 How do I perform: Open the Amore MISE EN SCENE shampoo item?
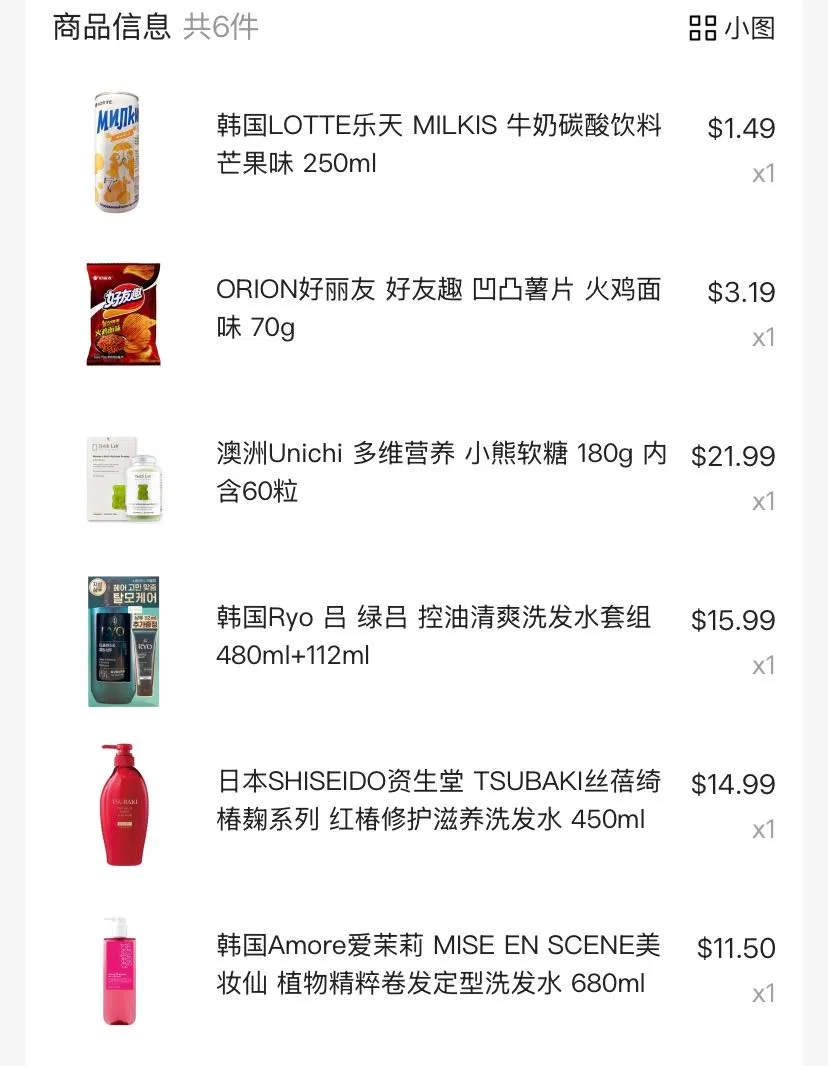(438, 964)
